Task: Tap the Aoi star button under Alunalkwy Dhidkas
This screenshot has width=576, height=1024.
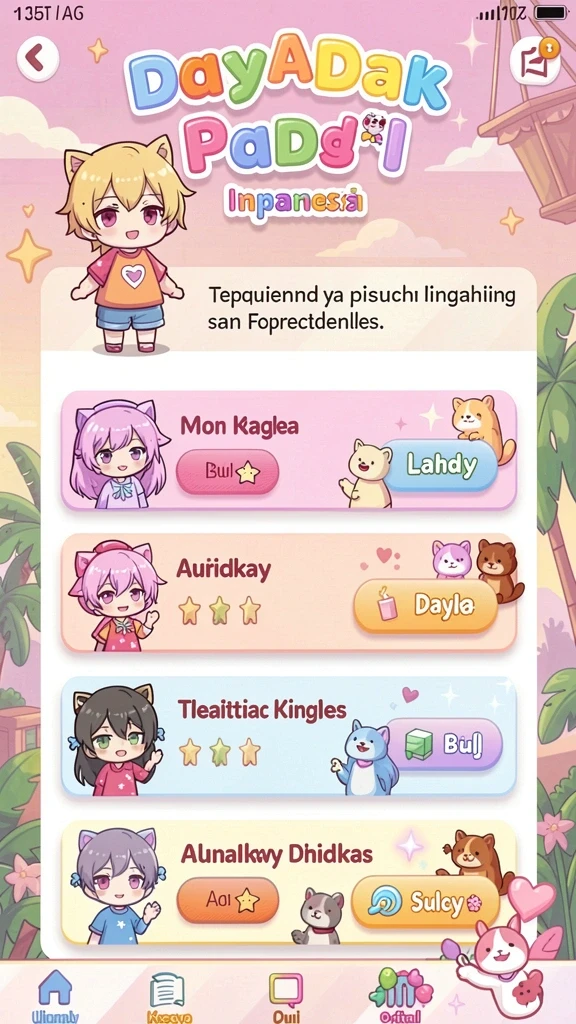Action: pyautogui.click(x=227, y=900)
